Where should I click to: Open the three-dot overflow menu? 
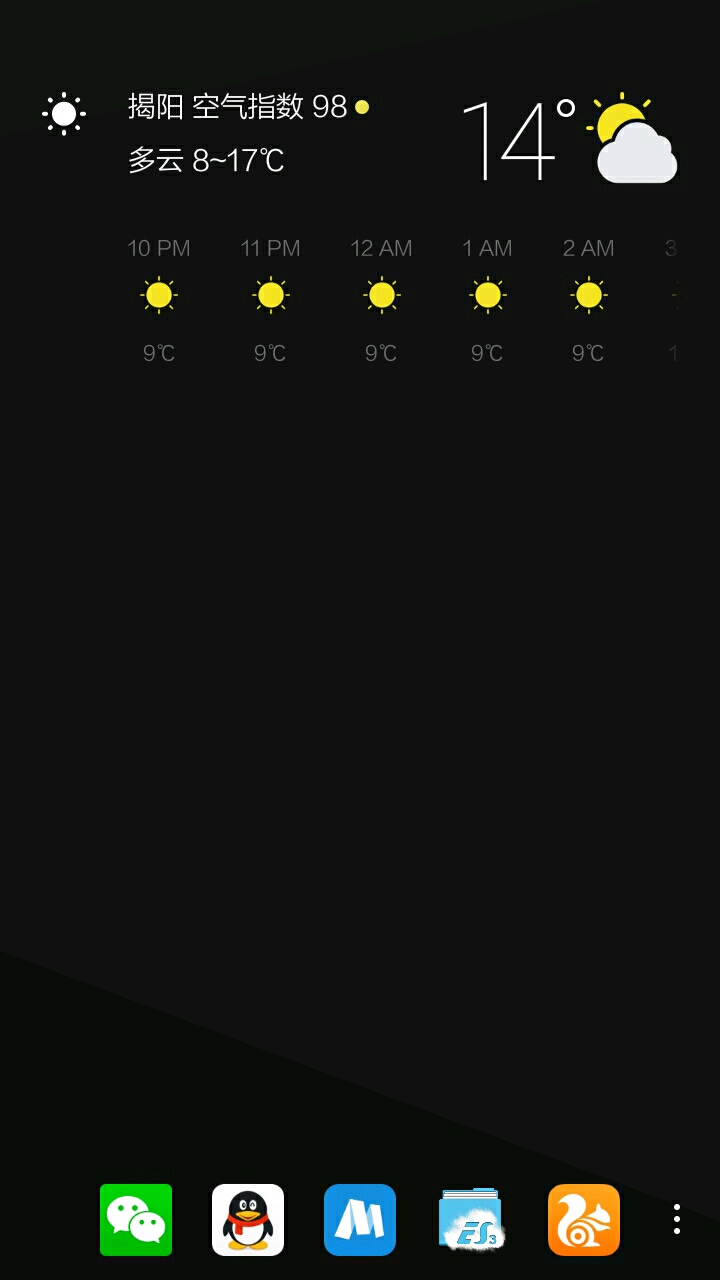point(677,1219)
